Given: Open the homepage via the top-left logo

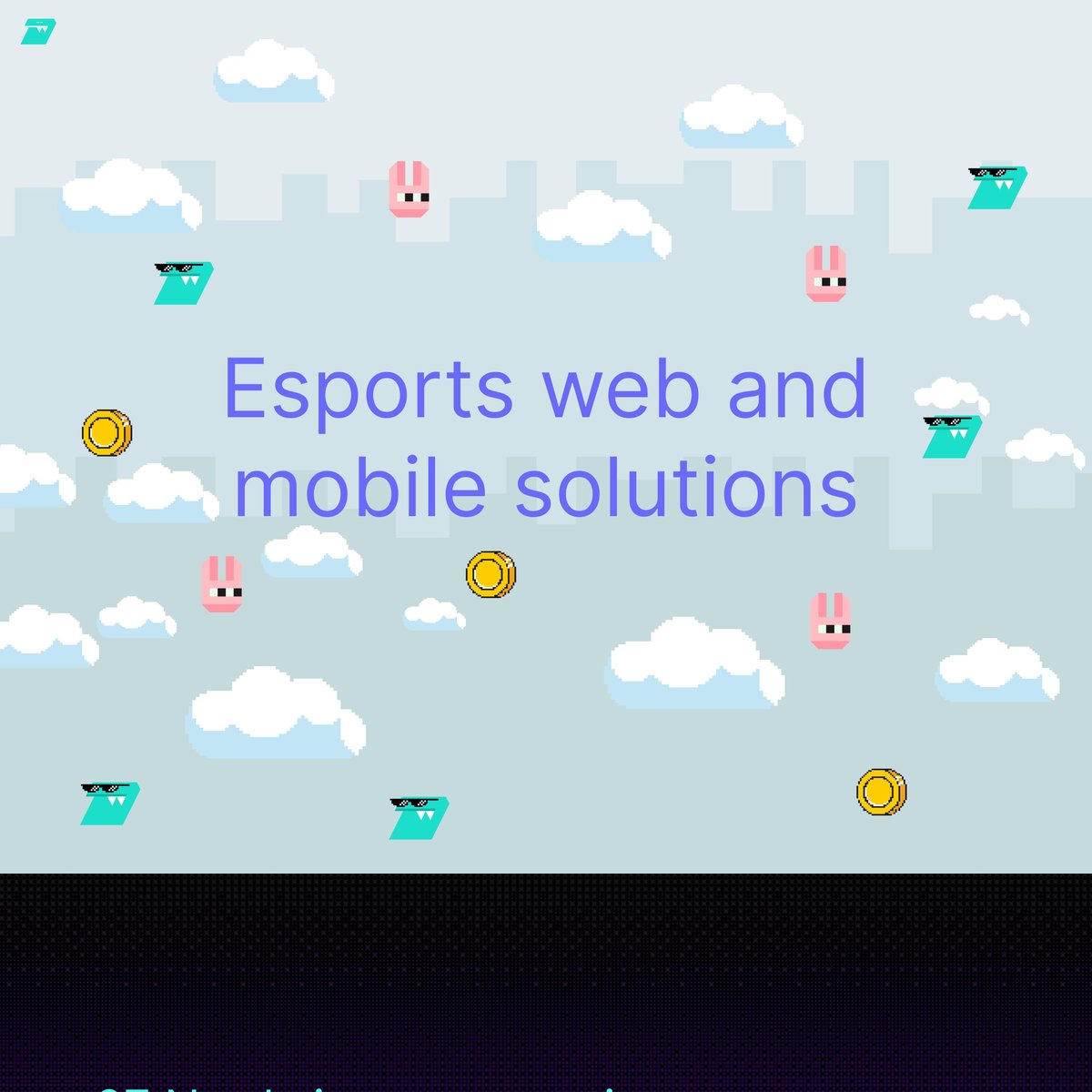Looking at the screenshot, I should [x=38, y=32].
